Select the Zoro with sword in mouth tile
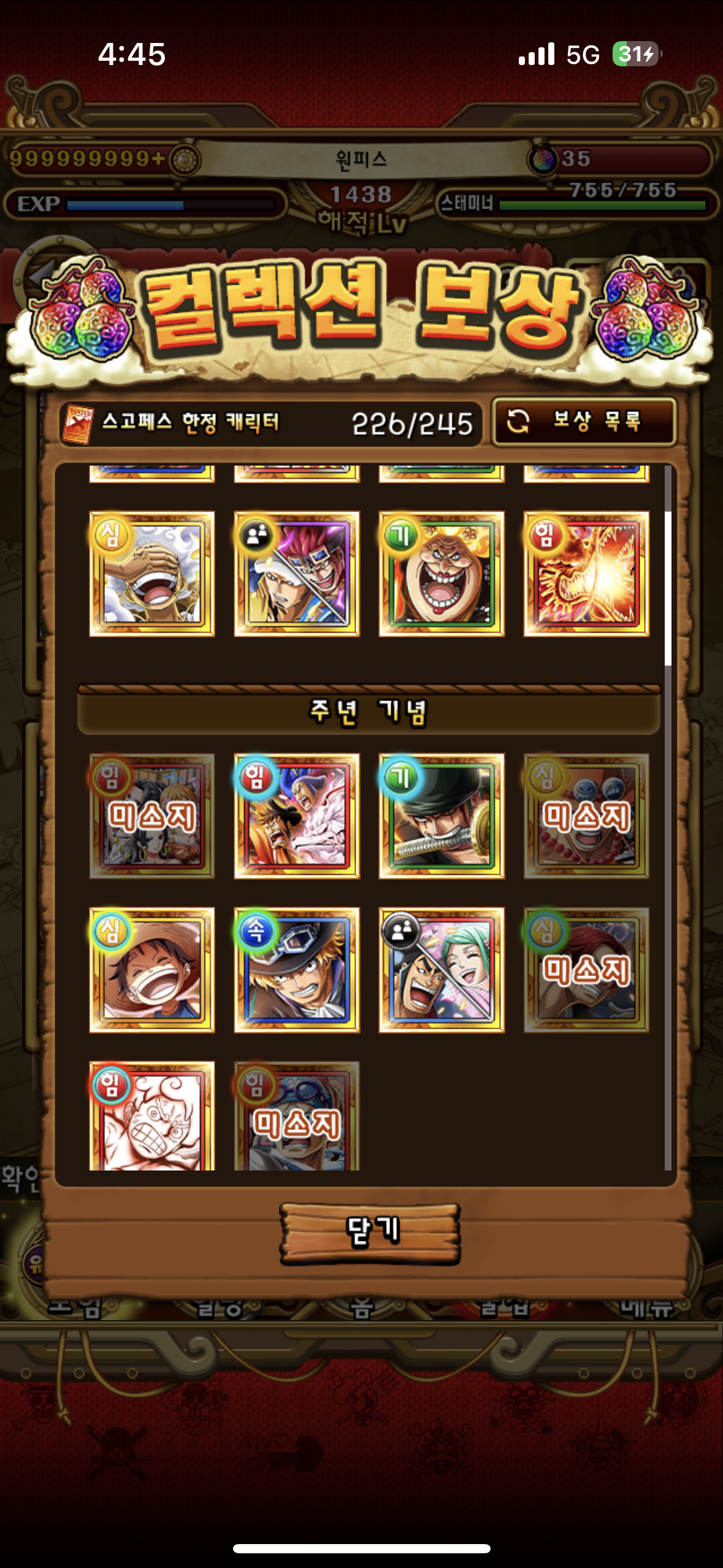This screenshot has width=723, height=1568. [442, 816]
